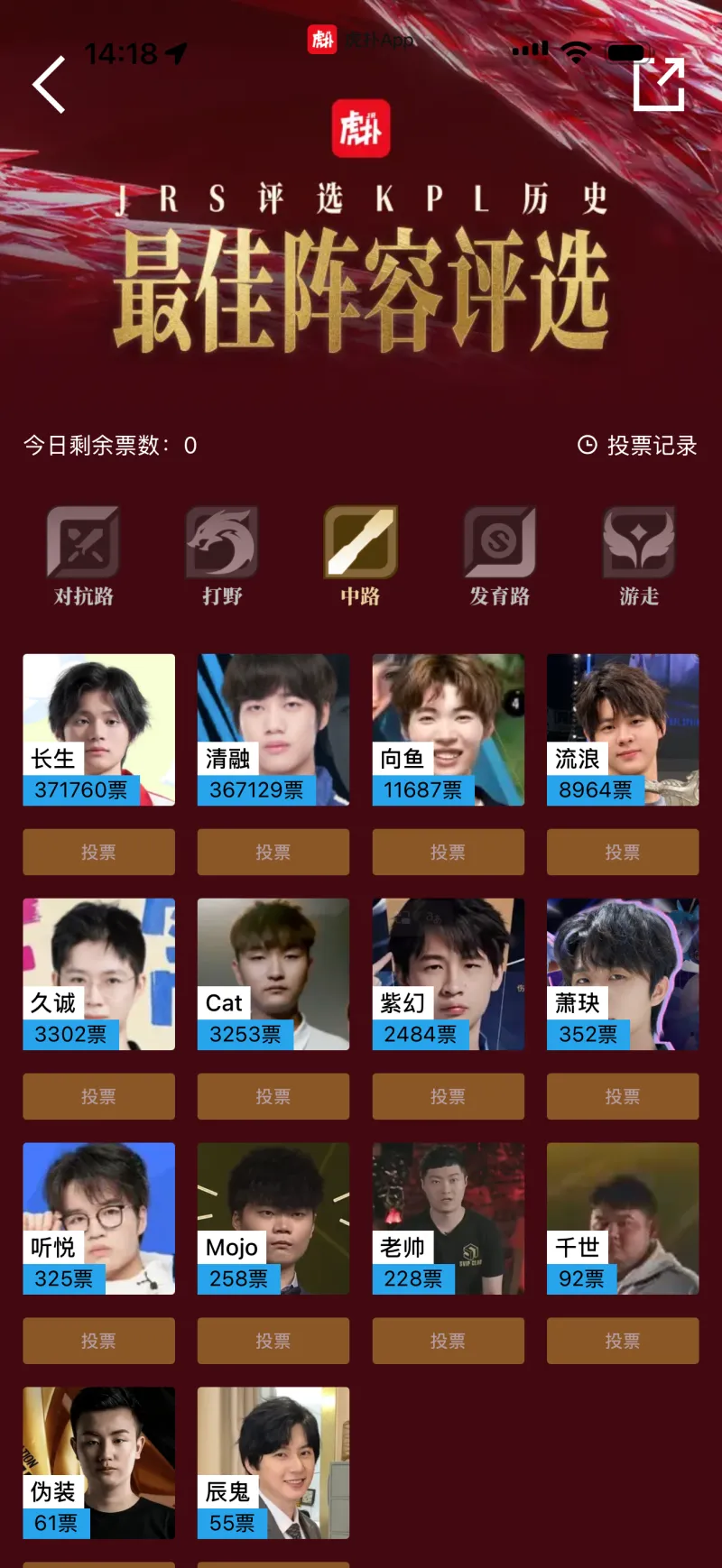This screenshot has height=1568, width=722.
Task: Select the 中路 tab
Action: (x=360, y=556)
